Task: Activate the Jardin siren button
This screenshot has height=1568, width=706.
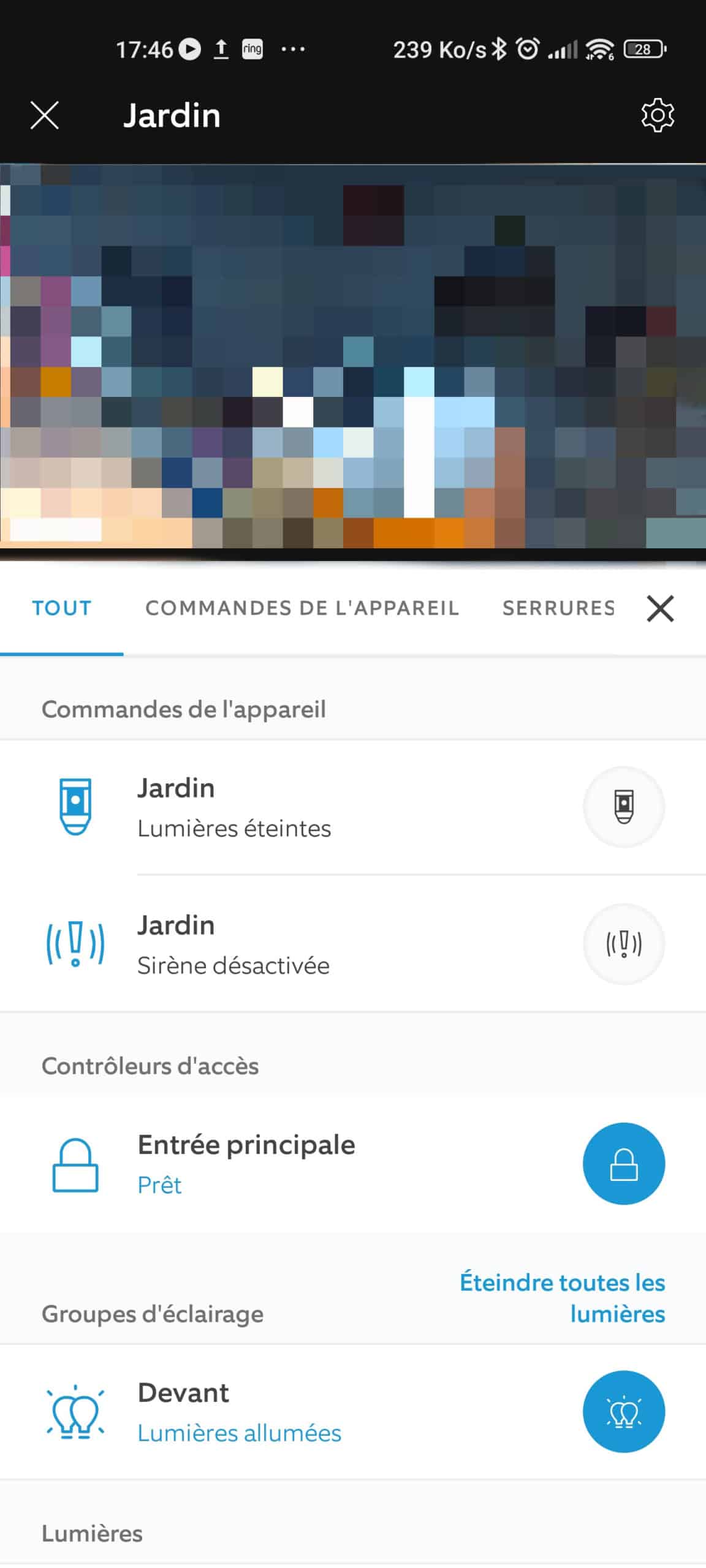Action: click(x=624, y=944)
